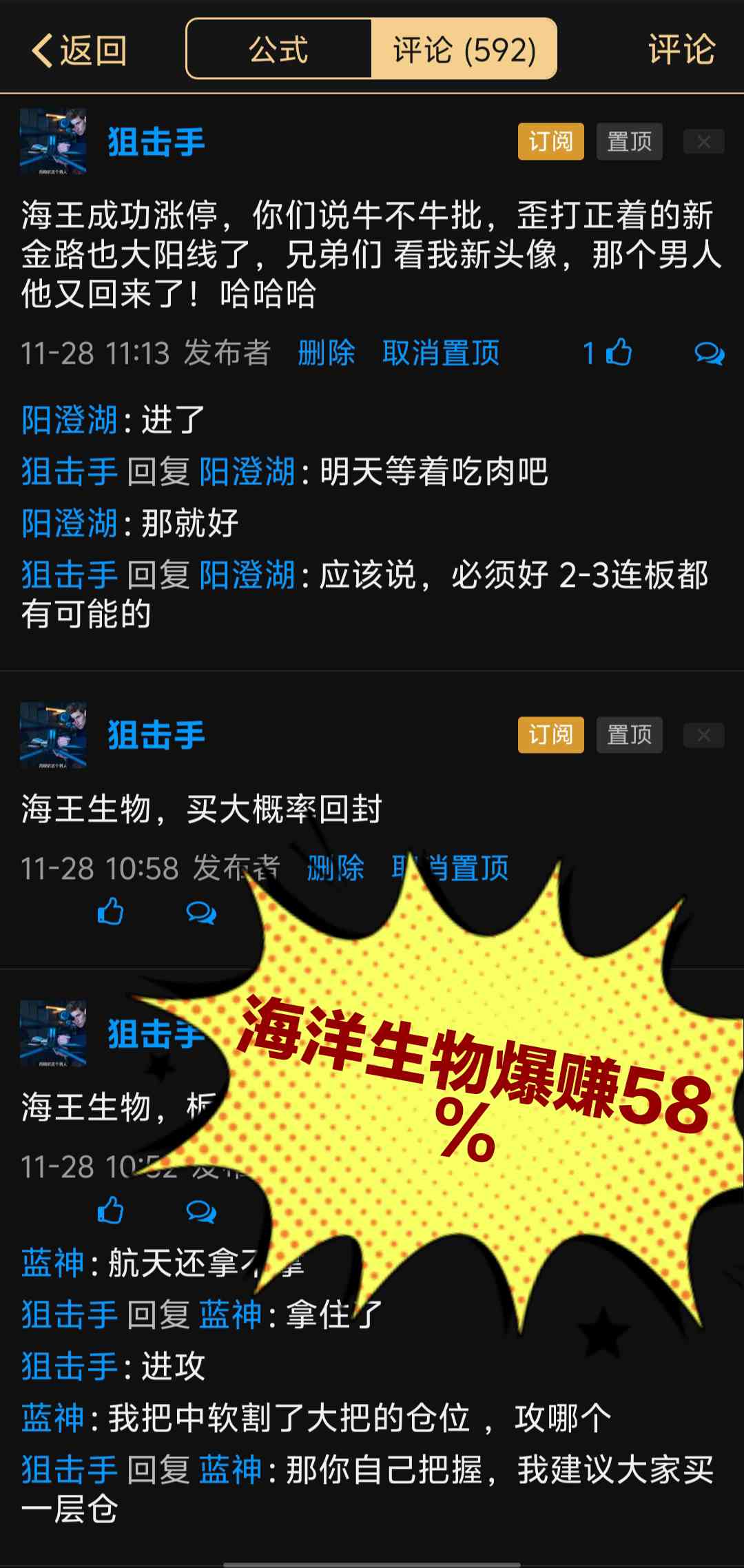Tap 订阅 on the 买大概率回封 post
This screenshot has height=1568, width=744.
point(550,735)
